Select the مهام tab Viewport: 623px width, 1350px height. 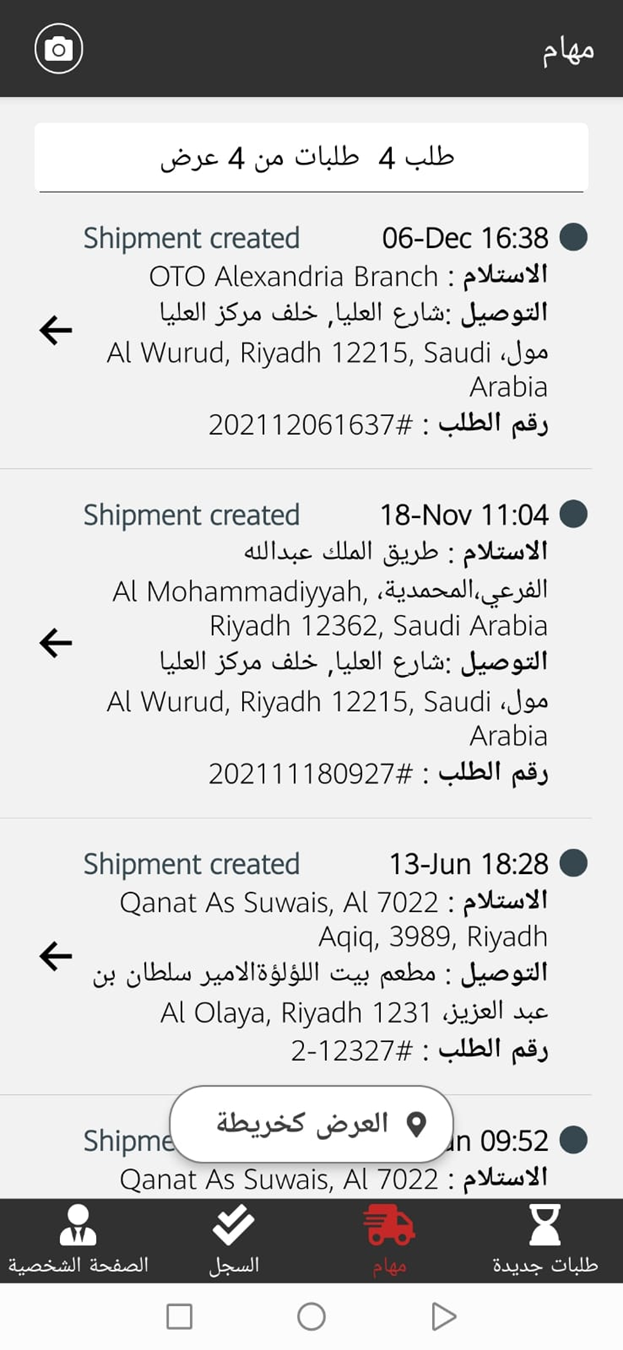(389, 1240)
